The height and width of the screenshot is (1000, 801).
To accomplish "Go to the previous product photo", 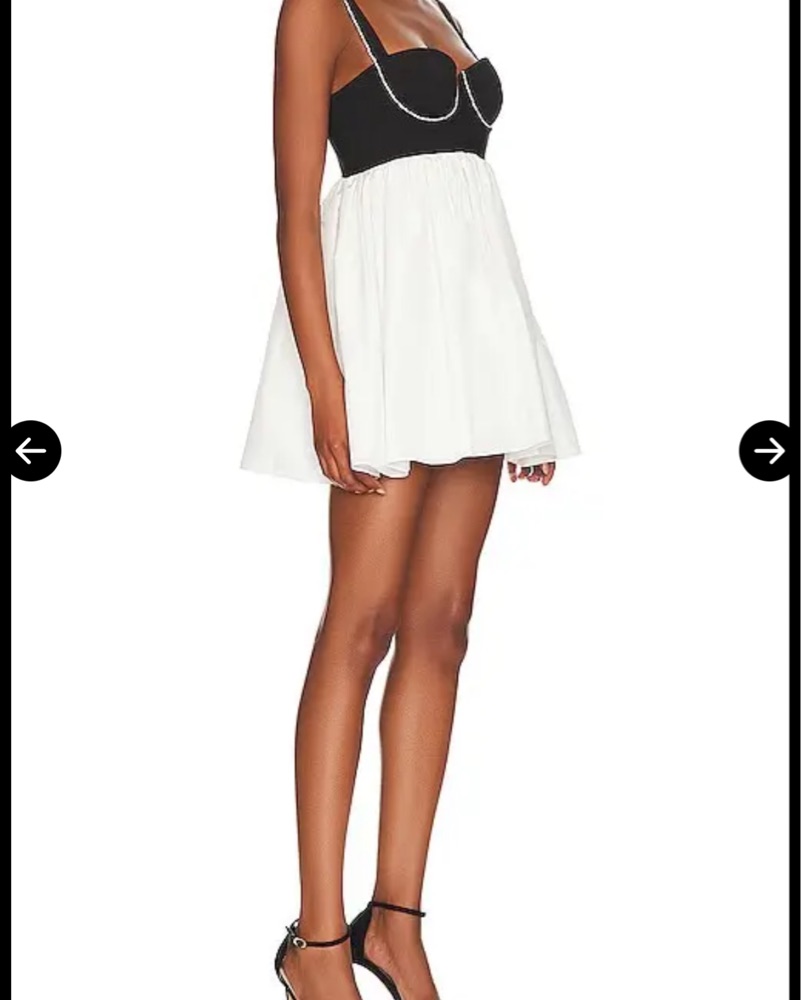I will coord(32,451).
